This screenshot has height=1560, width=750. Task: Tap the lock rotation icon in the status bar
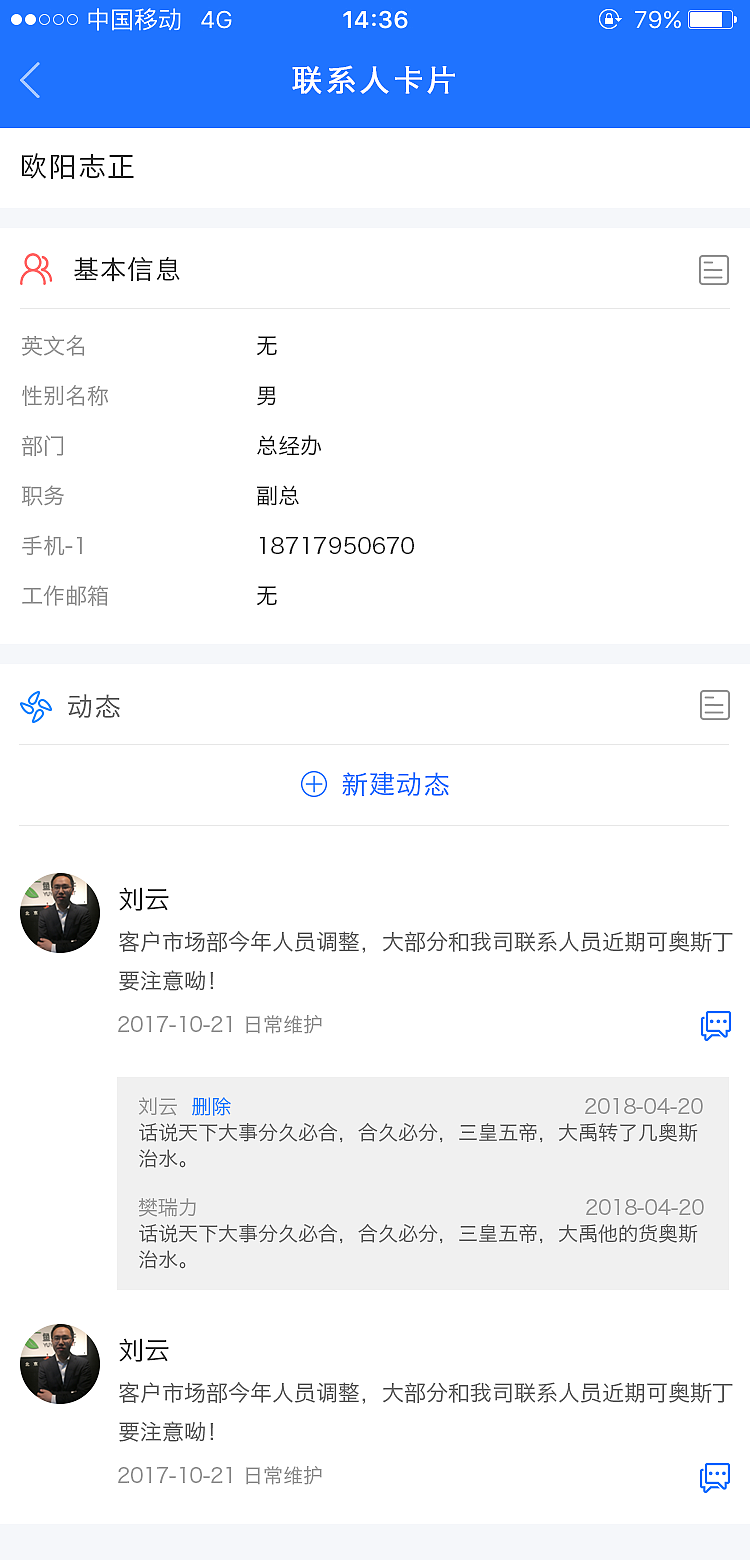(x=610, y=19)
